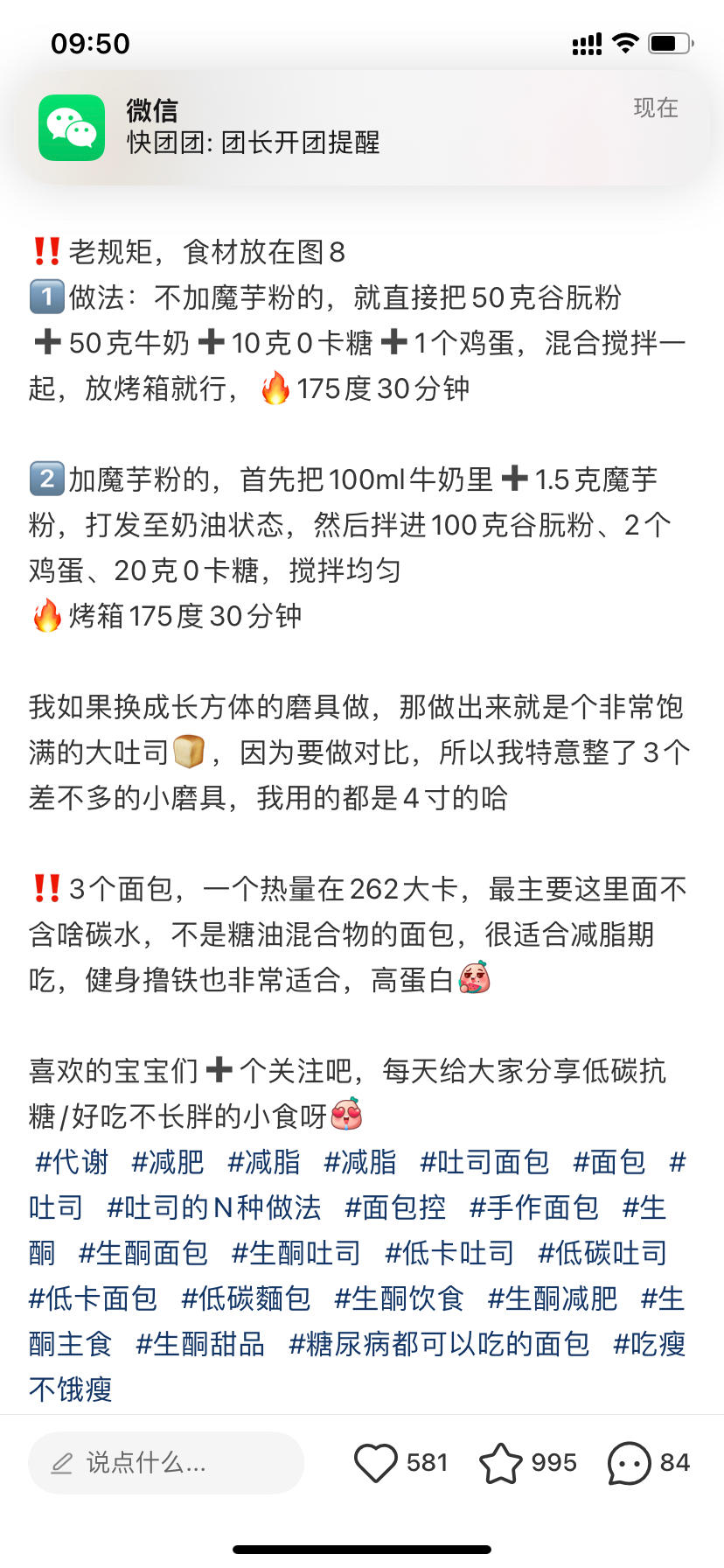
Task: Open the #代谢 hashtag
Action: [72, 1162]
